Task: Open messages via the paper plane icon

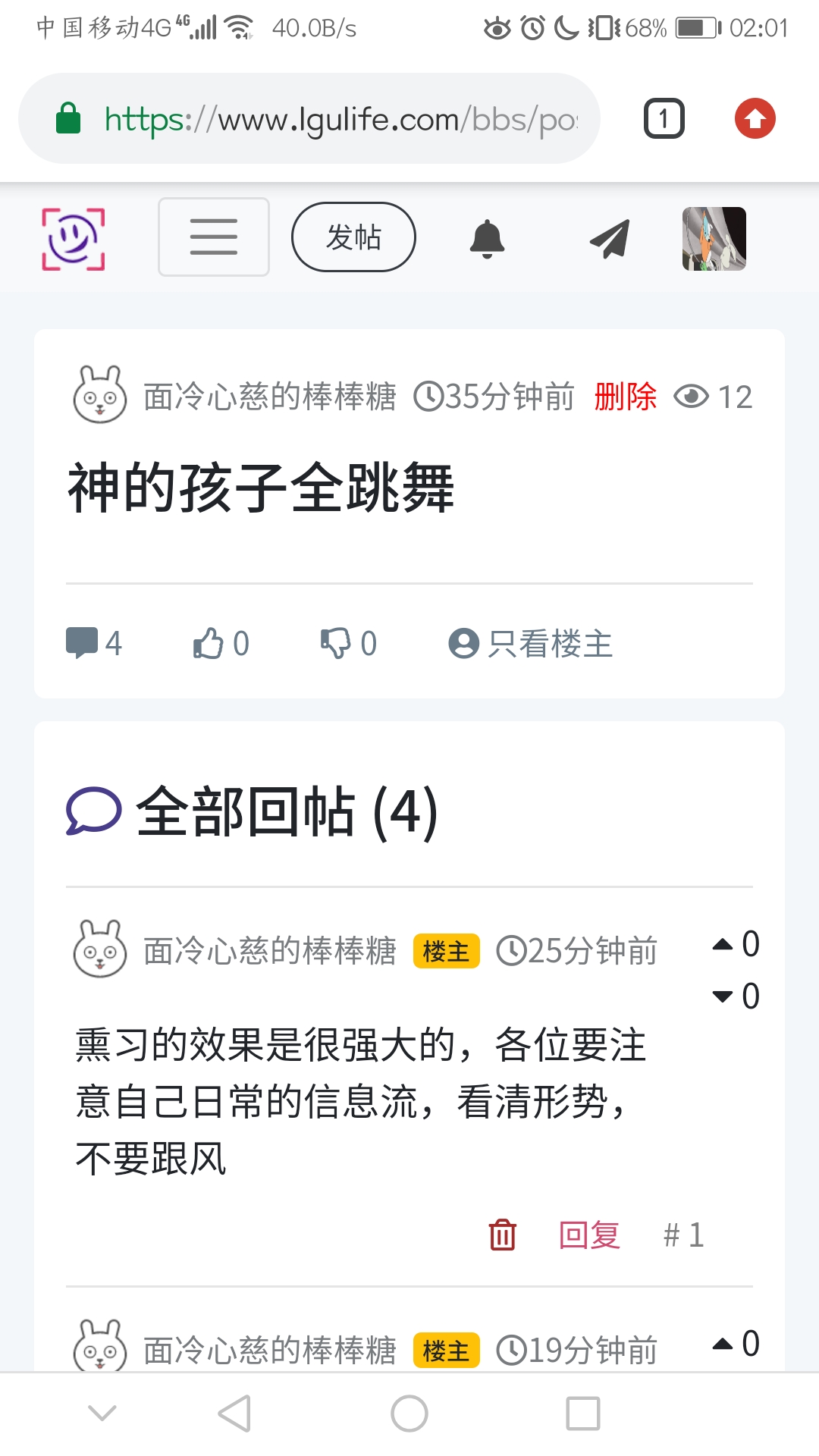Action: 610,239
